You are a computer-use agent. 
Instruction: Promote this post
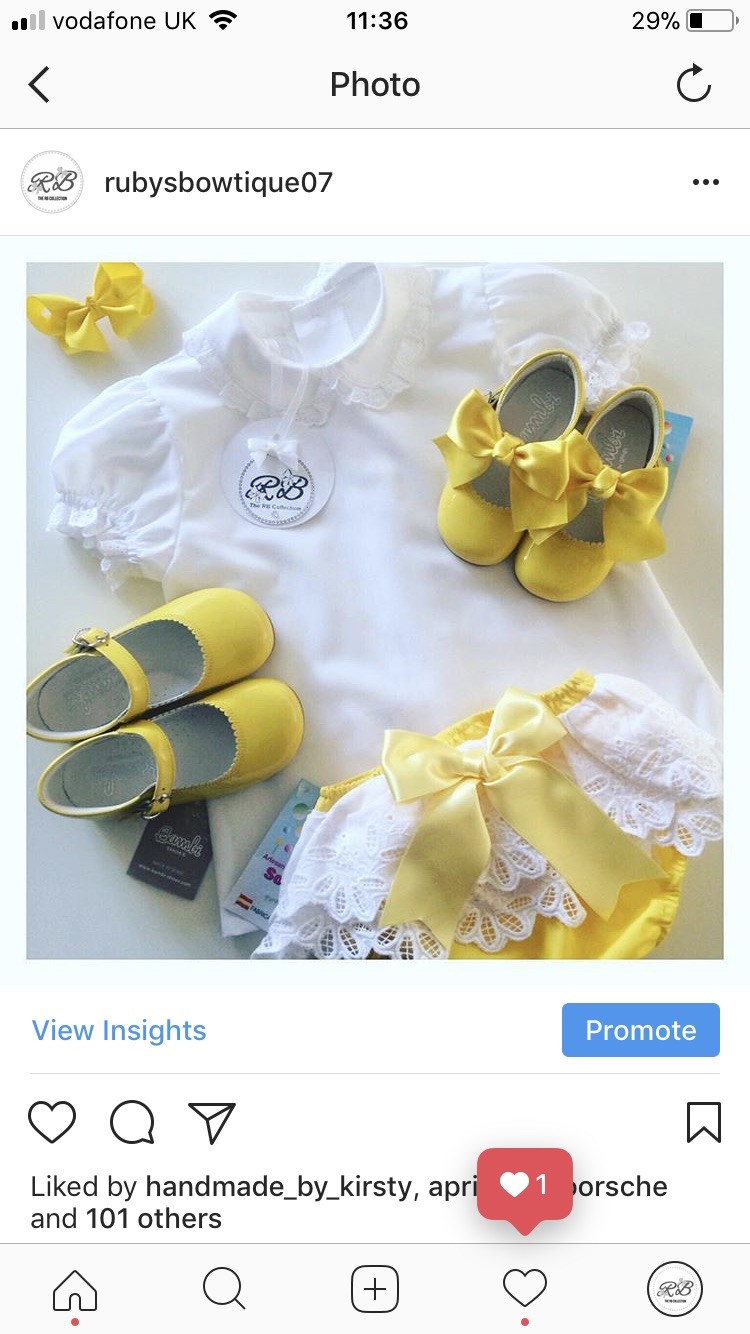[640, 1030]
